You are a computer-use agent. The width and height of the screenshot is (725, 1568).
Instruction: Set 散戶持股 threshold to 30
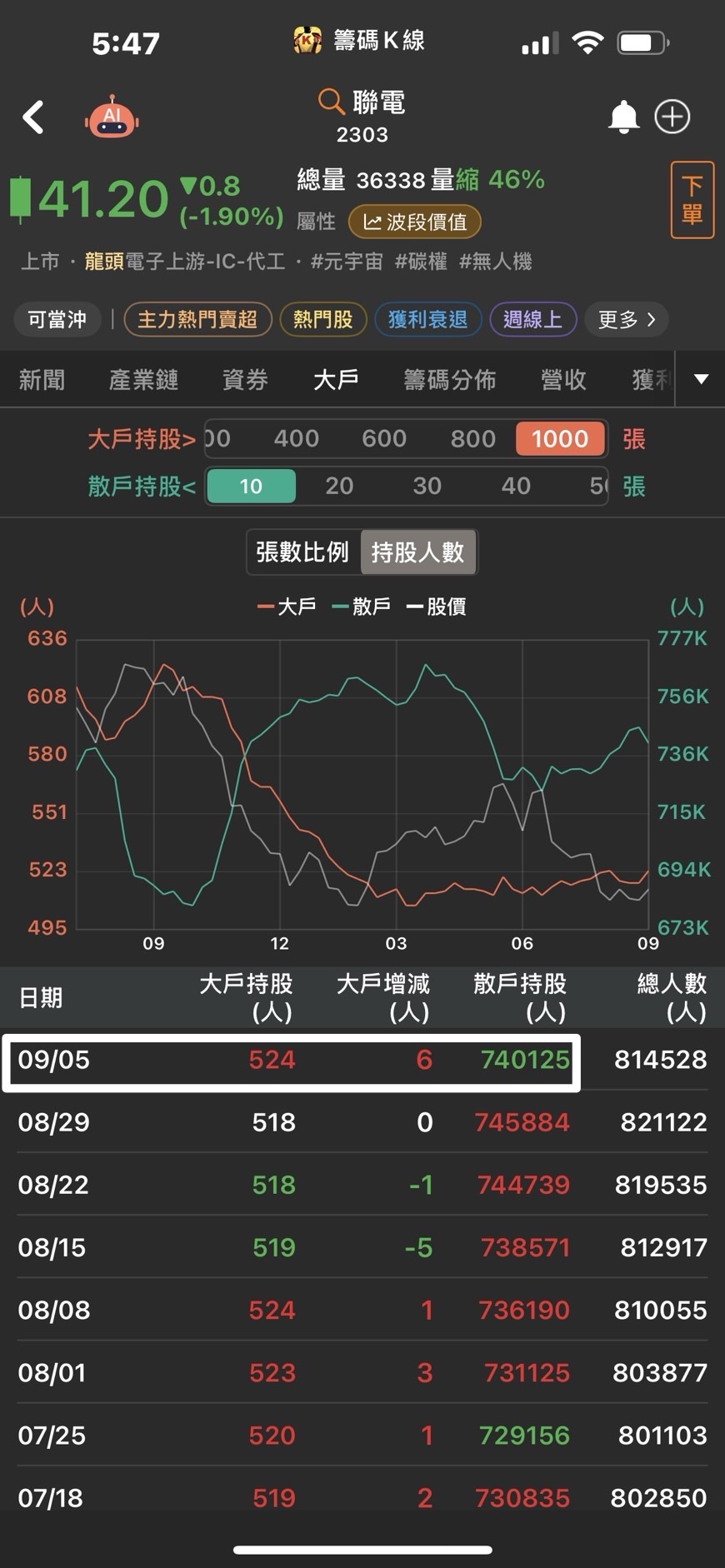click(427, 486)
